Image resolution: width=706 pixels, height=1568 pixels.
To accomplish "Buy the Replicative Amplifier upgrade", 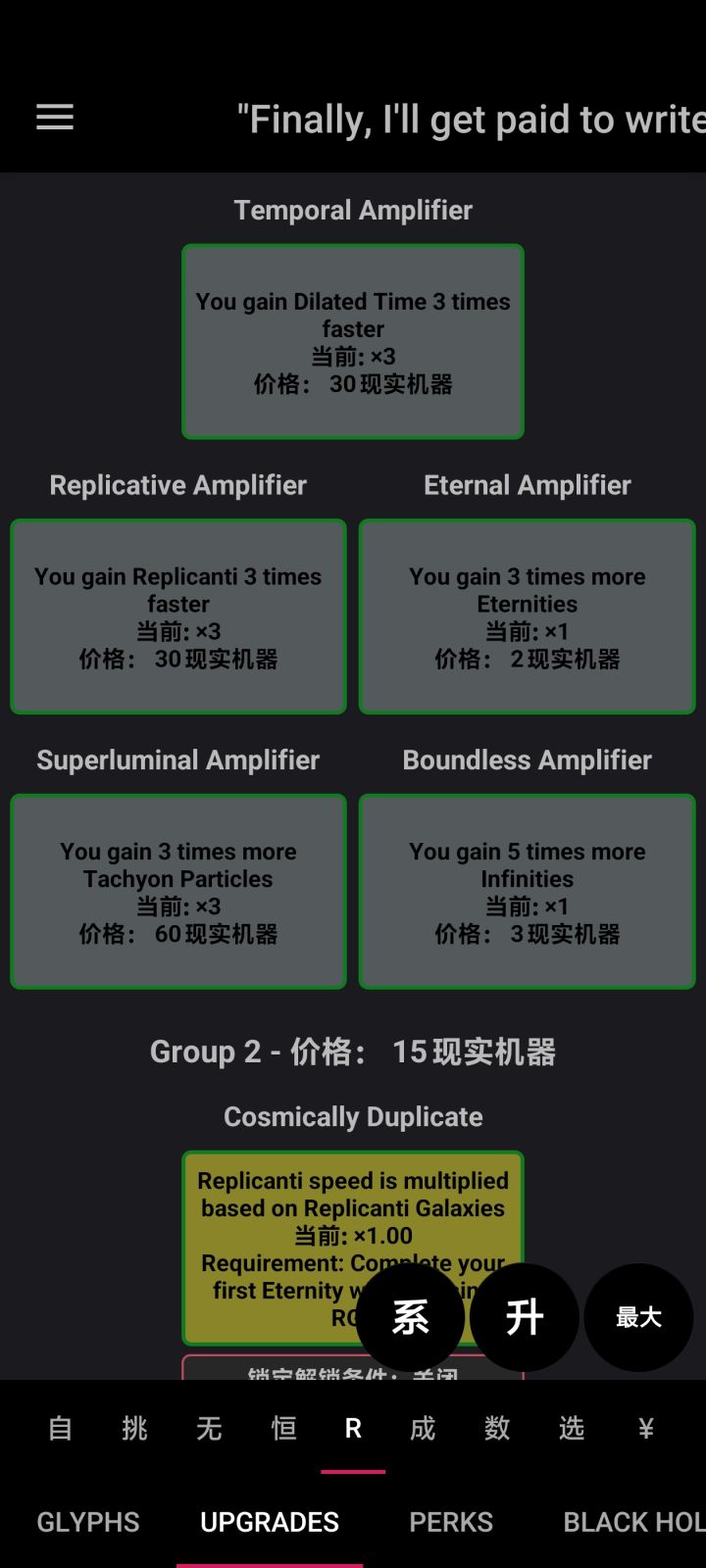I will pos(177,615).
